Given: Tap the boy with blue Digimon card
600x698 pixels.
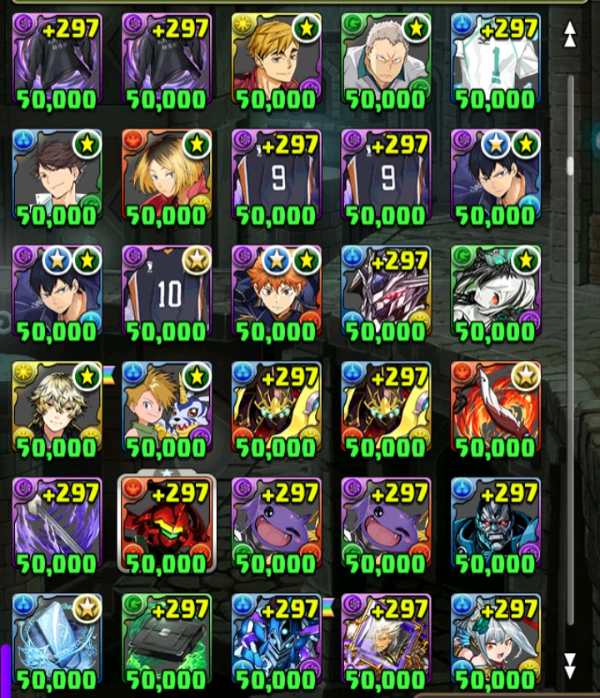Looking at the screenshot, I should point(166,410).
